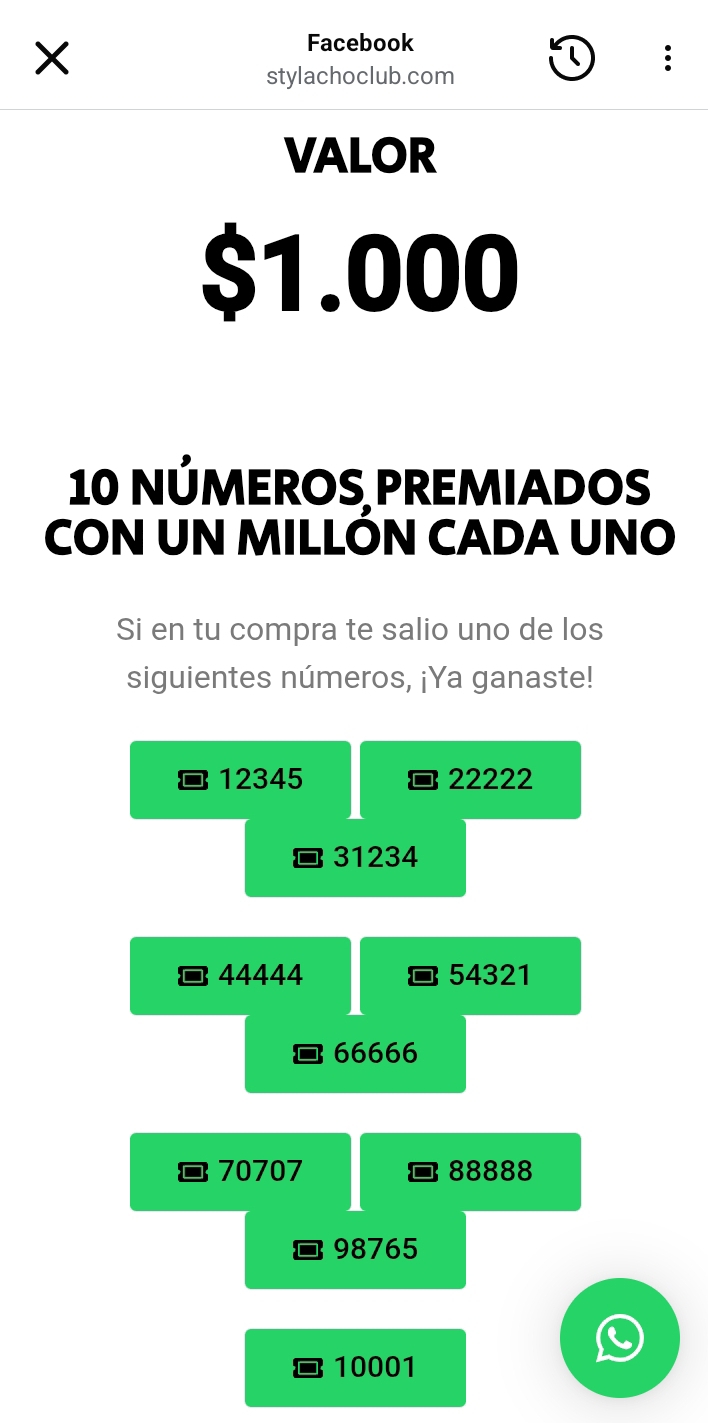Tap the 70707 ticket button

[x=240, y=1171]
